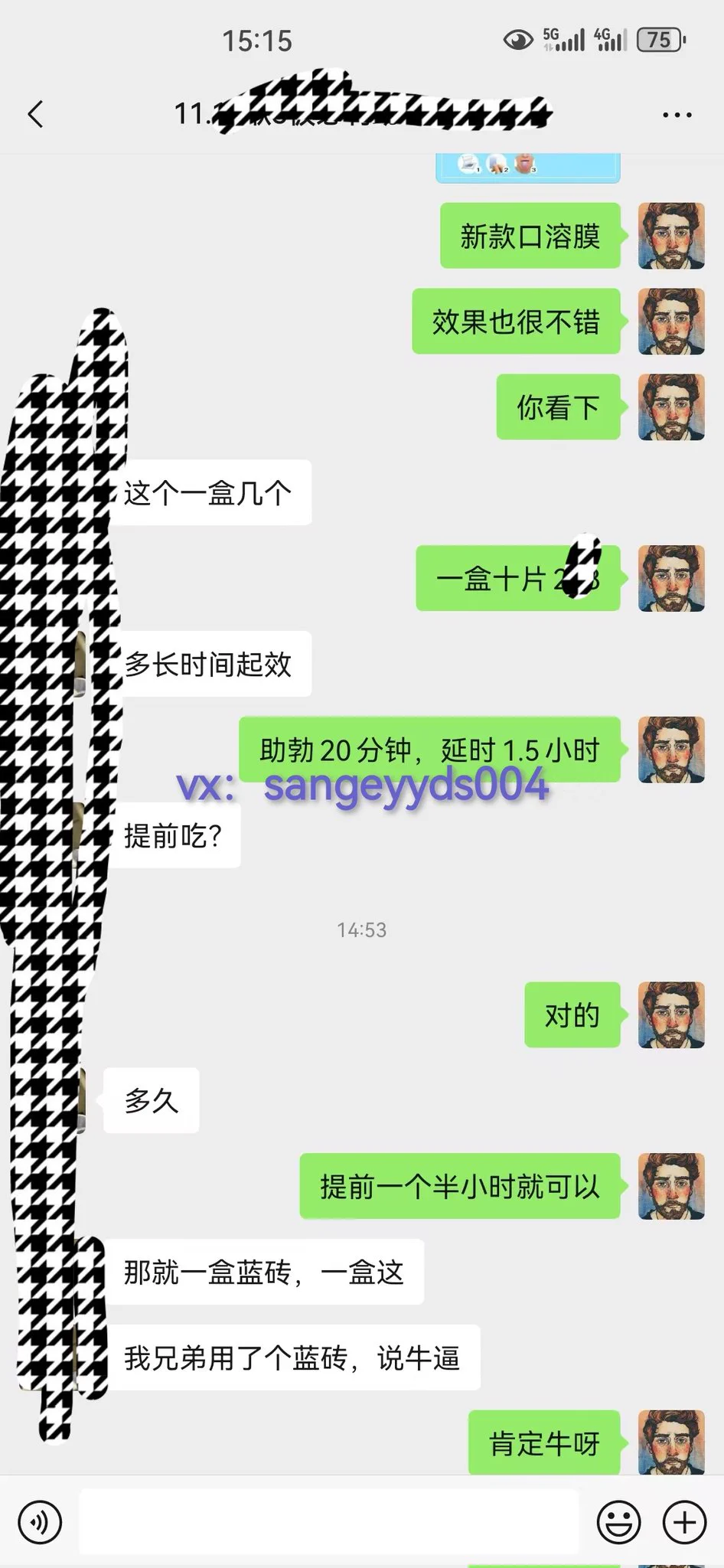Open the emoji sticker panel
This screenshot has height=1568, width=724.
point(618,1522)
